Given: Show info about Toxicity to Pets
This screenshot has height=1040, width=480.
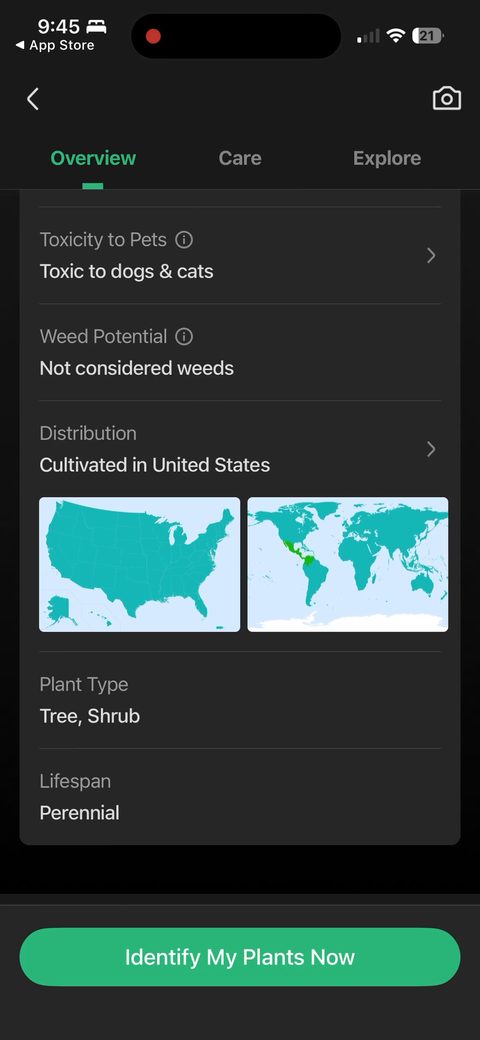Looking at the screenshot, I should [x=184, y=239].
